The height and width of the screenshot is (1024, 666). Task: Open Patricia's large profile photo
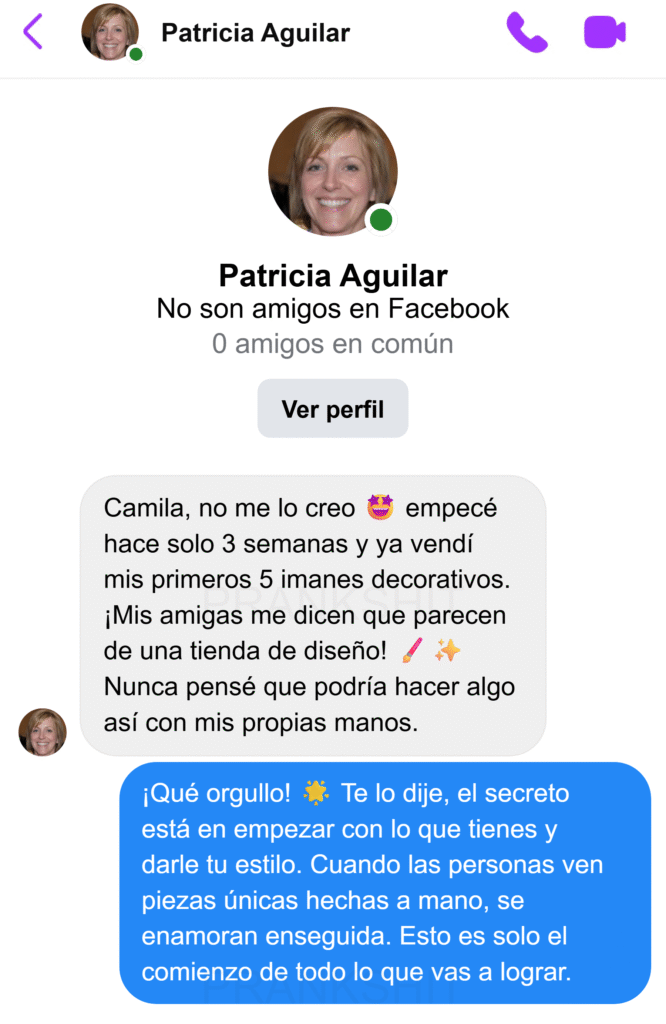coord(332,171)
